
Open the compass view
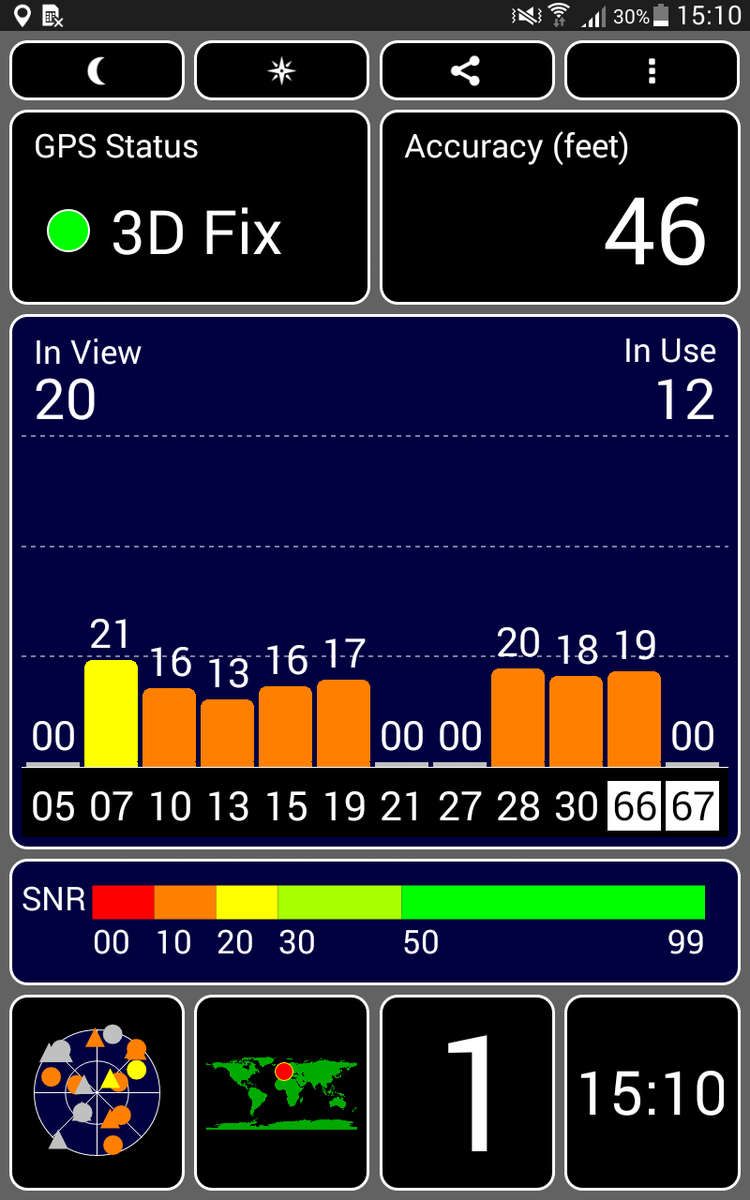(282, 71)
